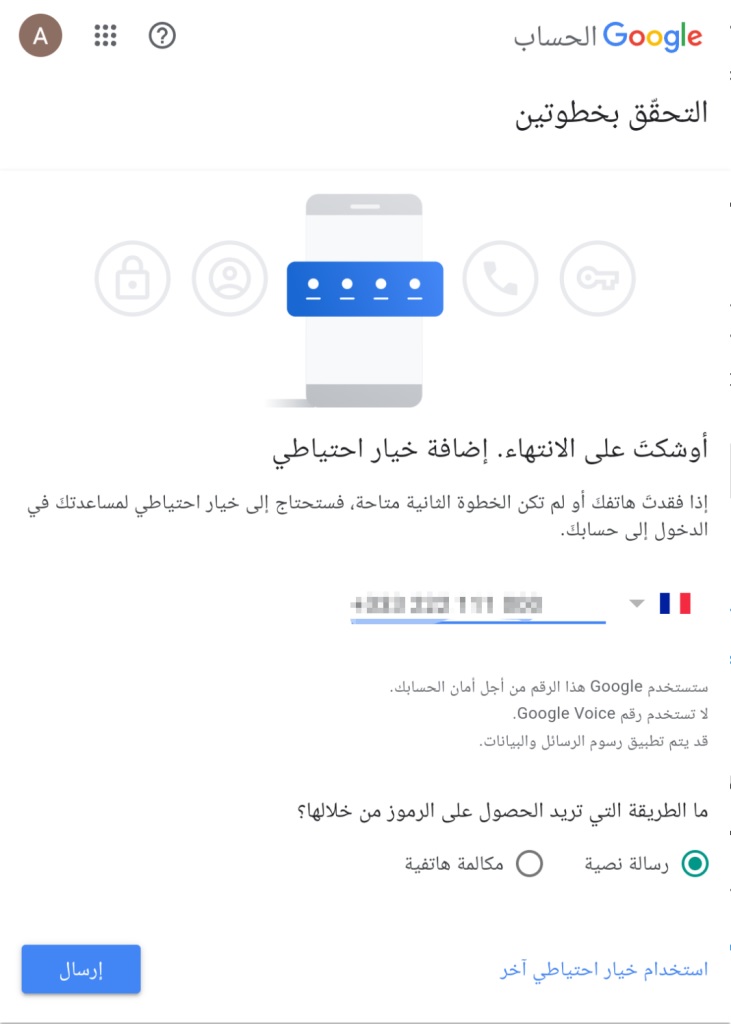Open استخدام خيار احتياطي آخر link

pyautogui.click(x=603, y=969)
